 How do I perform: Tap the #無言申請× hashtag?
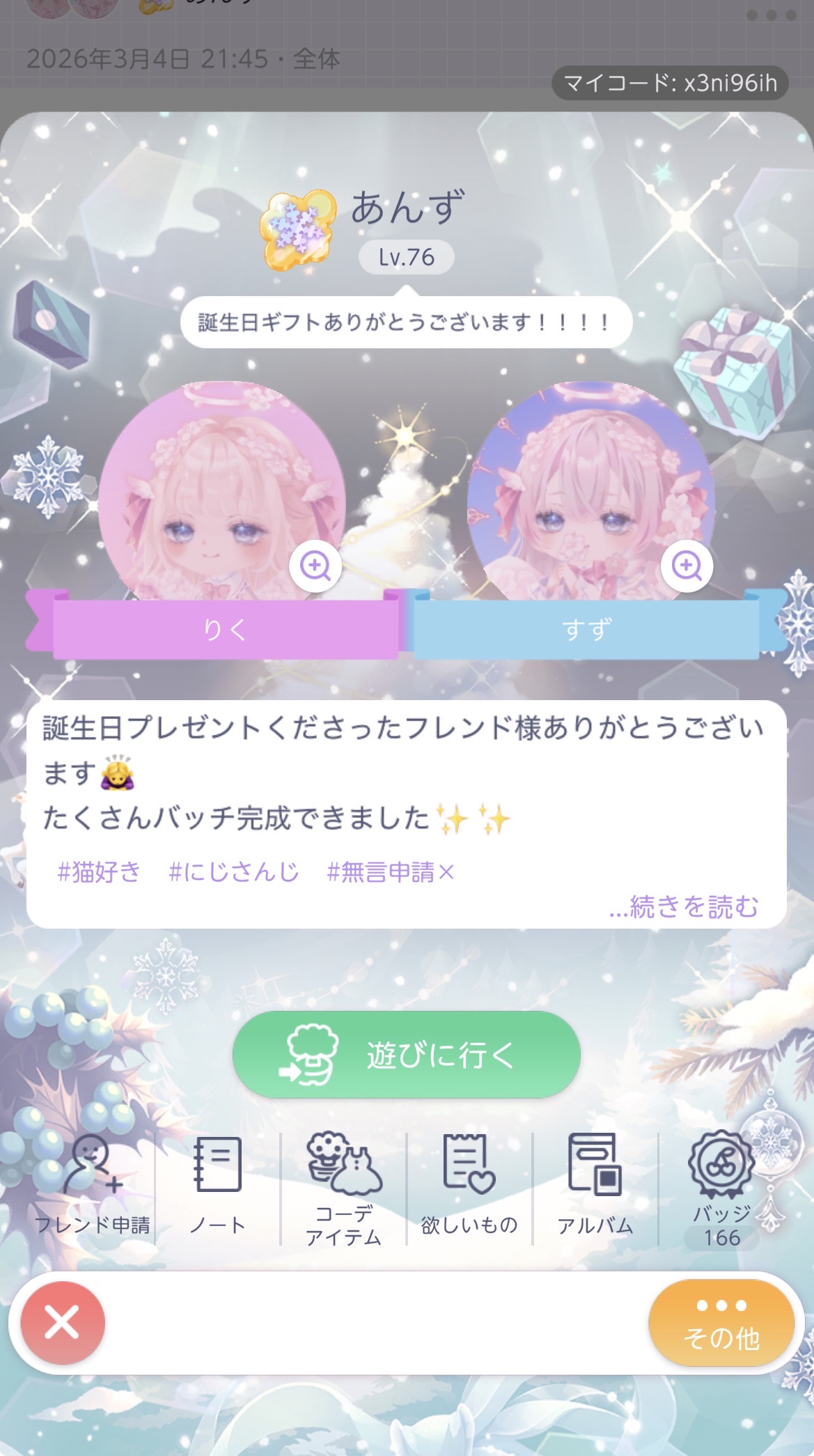391,872
